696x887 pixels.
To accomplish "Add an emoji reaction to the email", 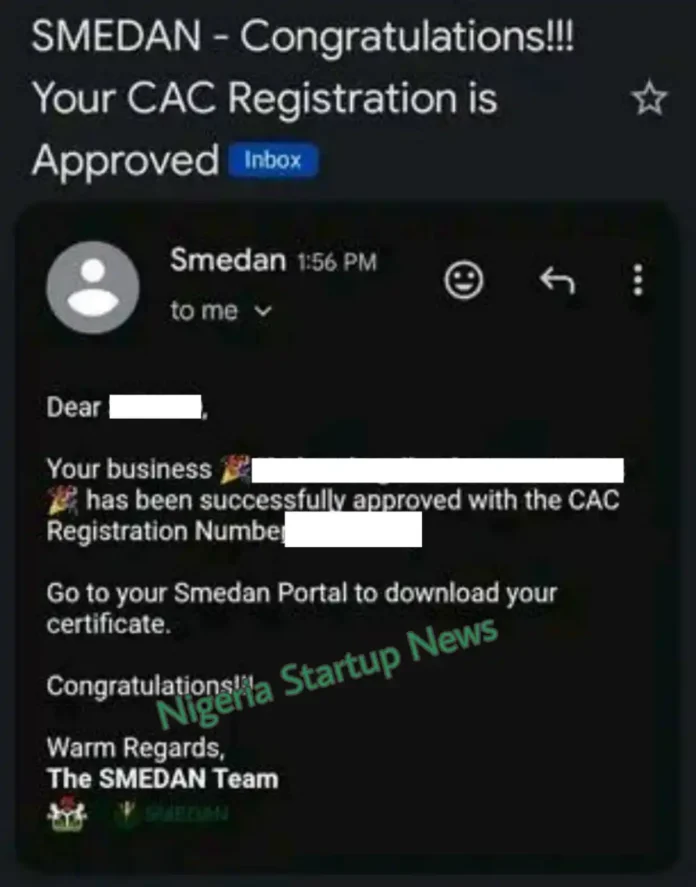I will click(x=463, y=282).
